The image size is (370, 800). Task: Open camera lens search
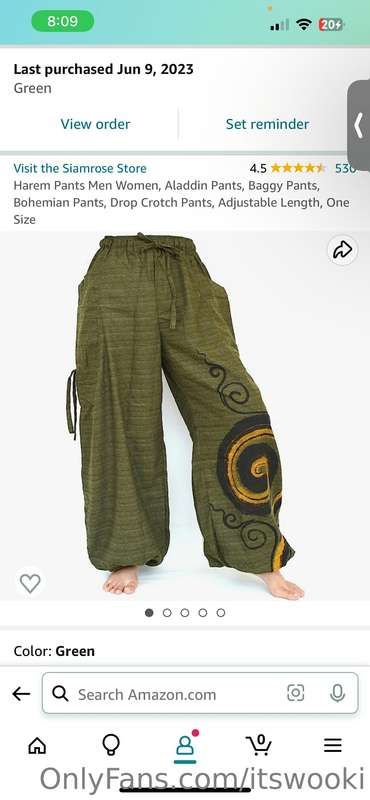pyautogui.click(x=295, y=693)
